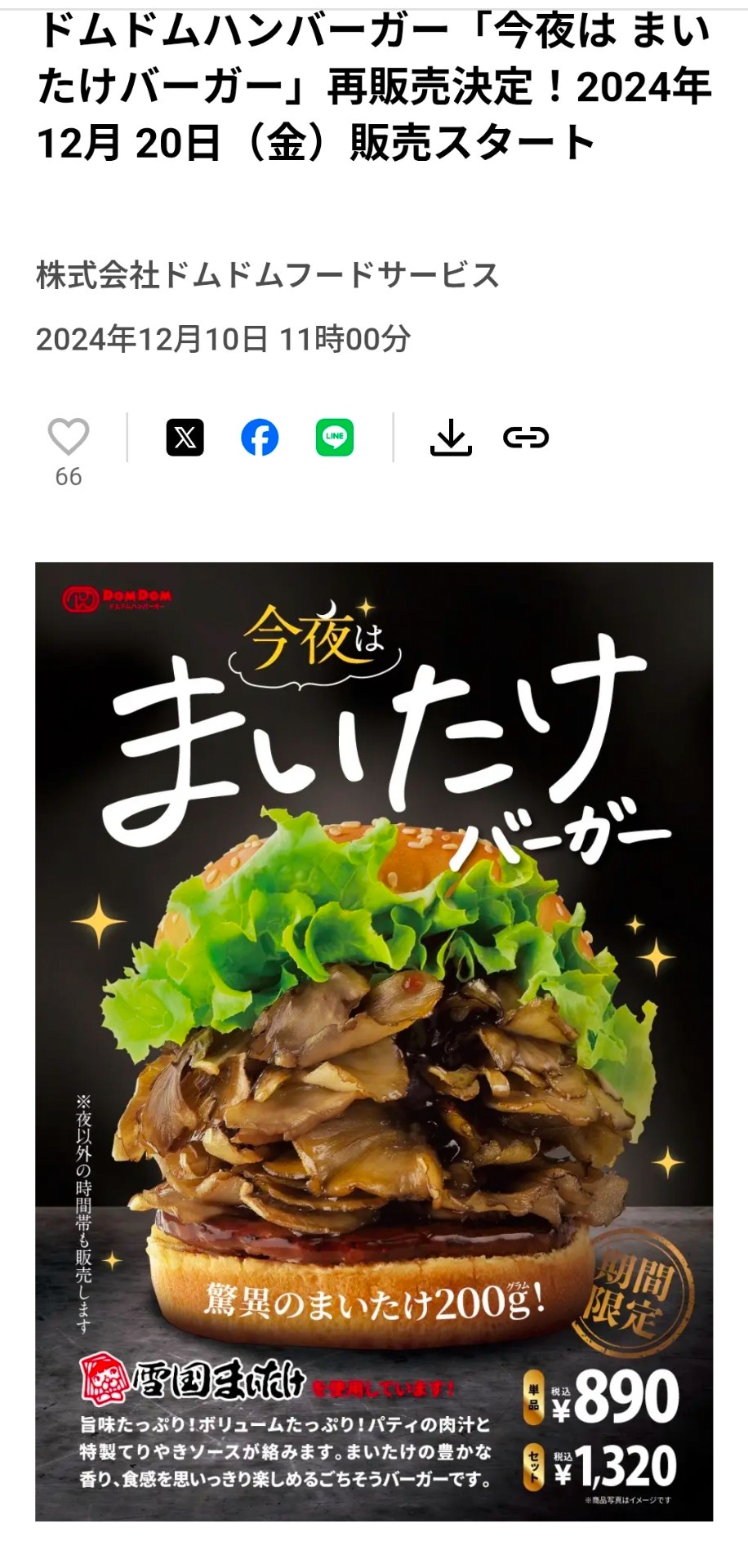Open the まいたけバーガー poster image

click(x=374, y=1041)
